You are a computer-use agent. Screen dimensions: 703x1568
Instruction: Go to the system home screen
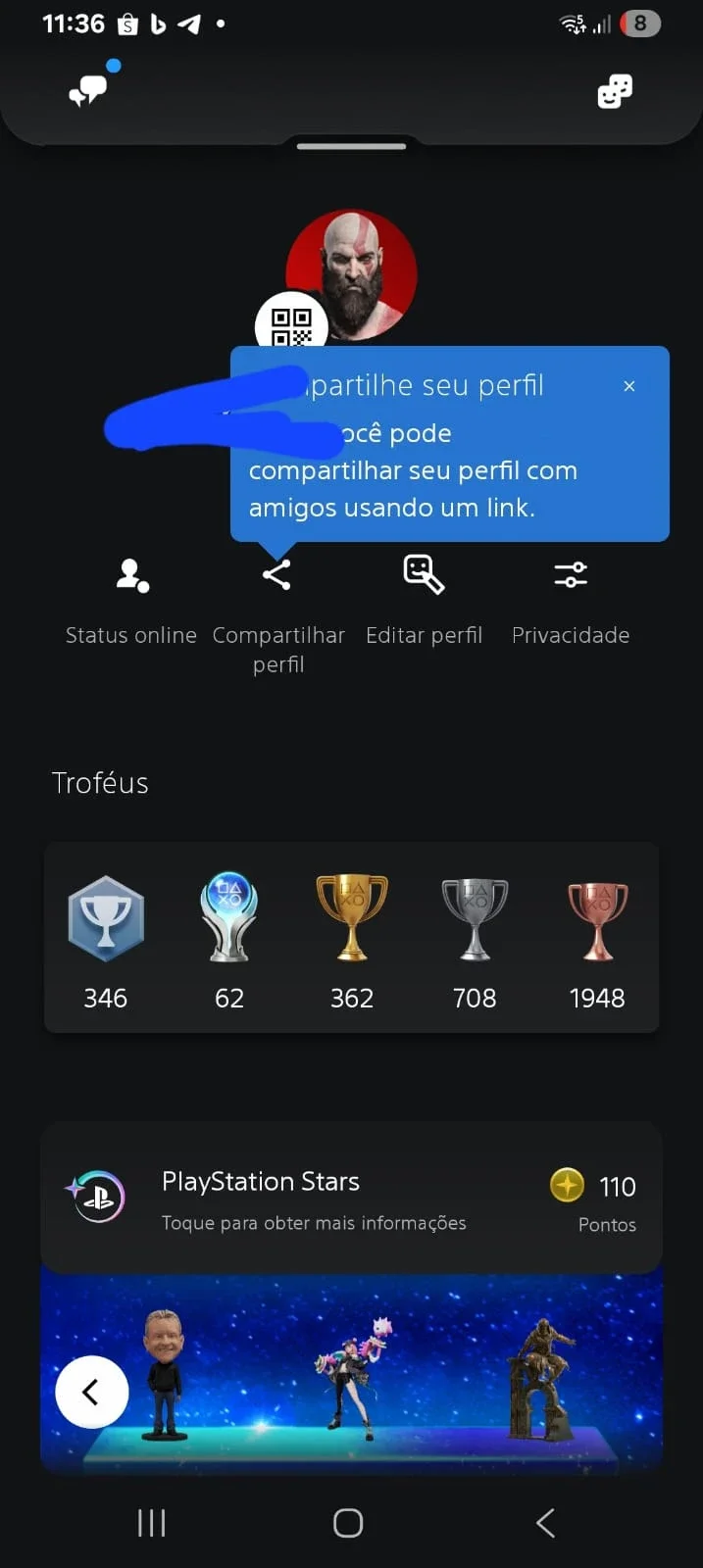[x=348, y=1523]
